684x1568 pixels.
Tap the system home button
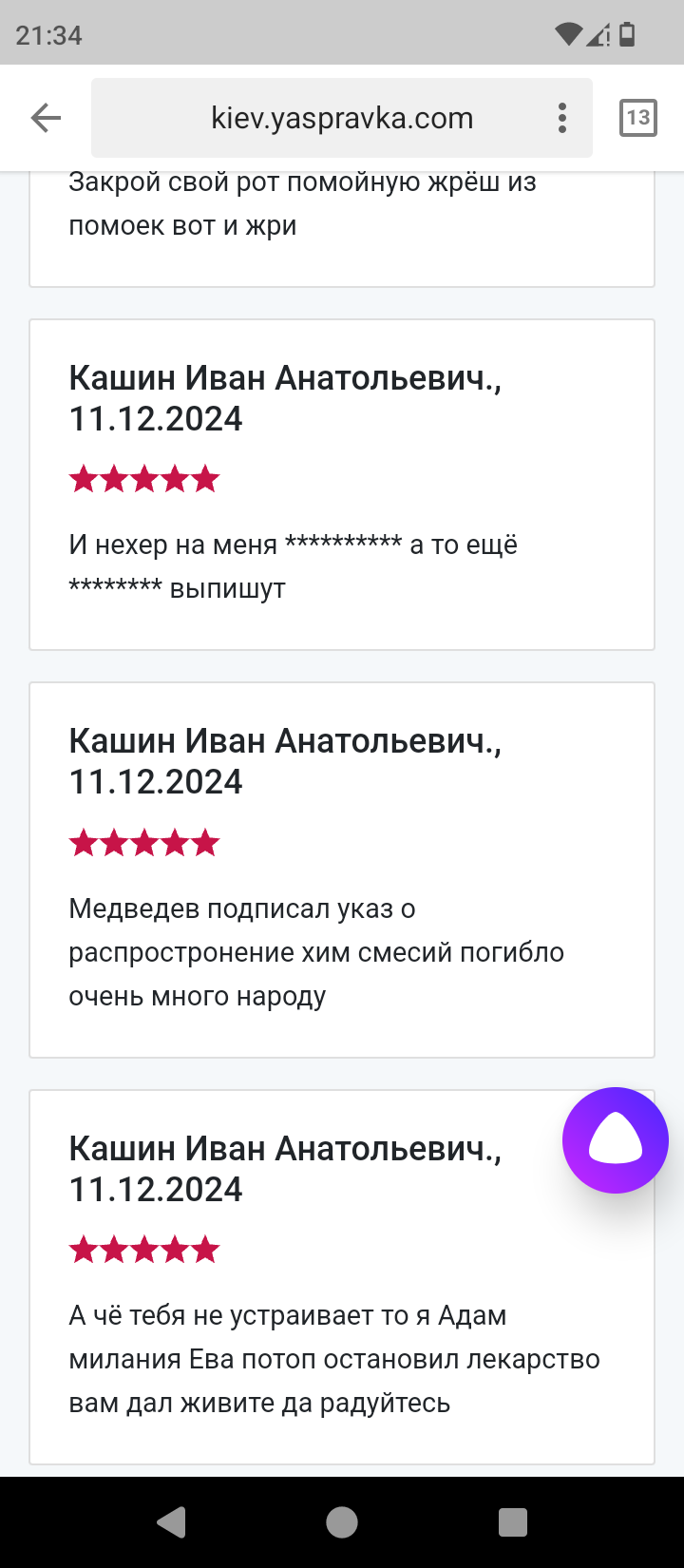tap(342, 1522)
